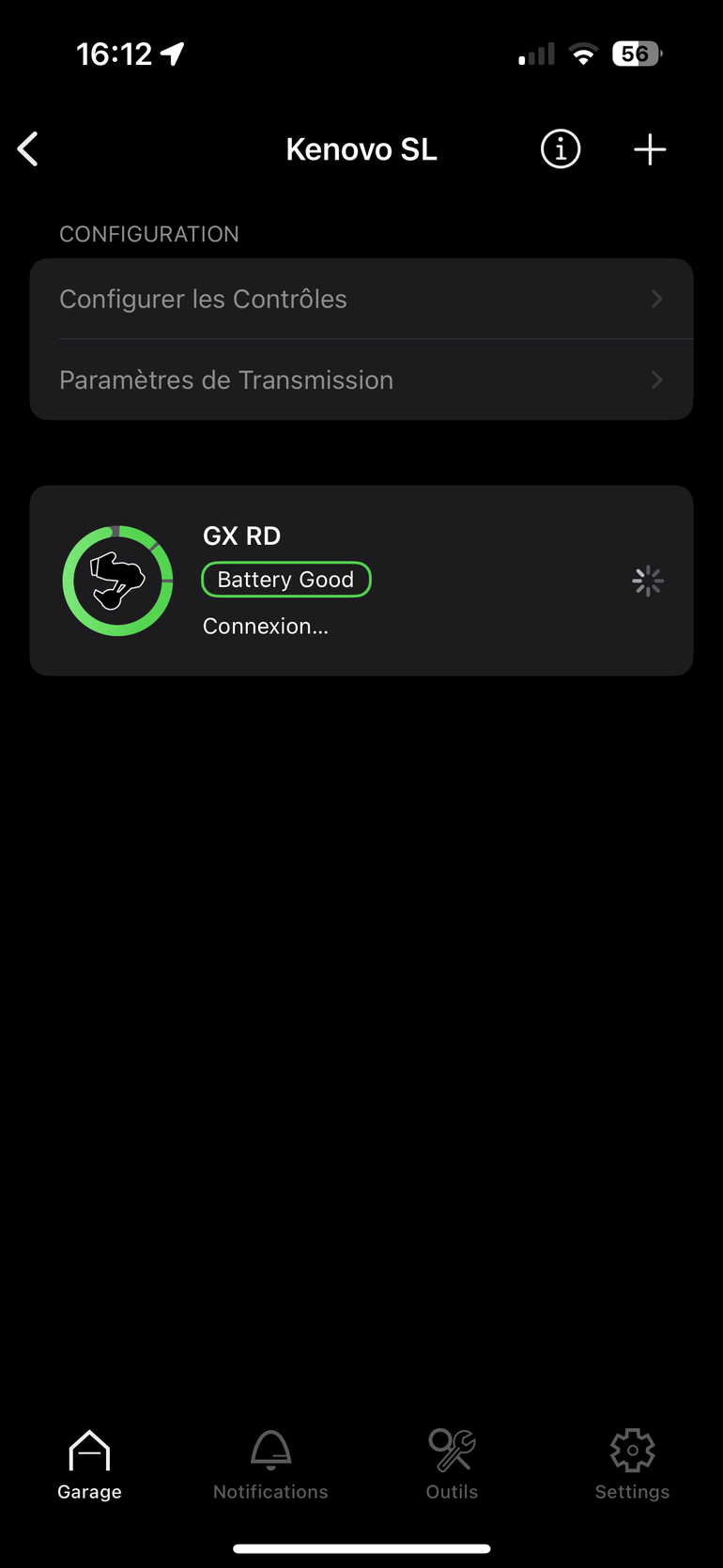Switch to the Outils tab
Image resolution: width=723 pixels, height=1568 pixels.
pos(452,1465)
